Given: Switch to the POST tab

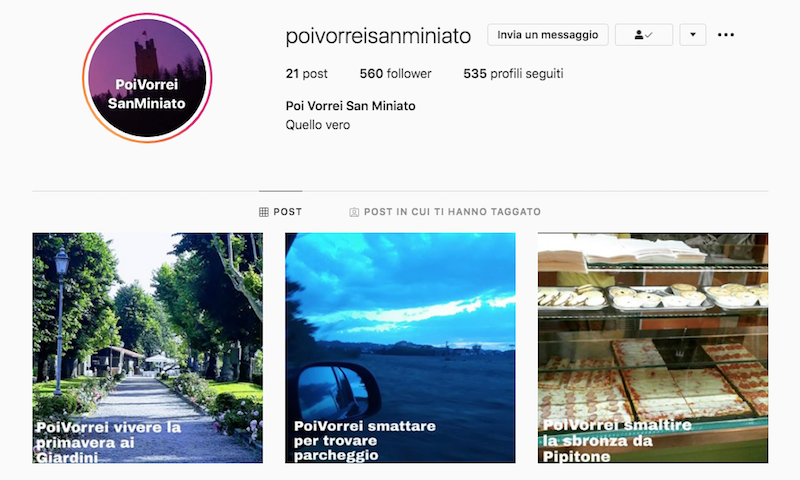Looking at the screenshot, I should (281, 212).
